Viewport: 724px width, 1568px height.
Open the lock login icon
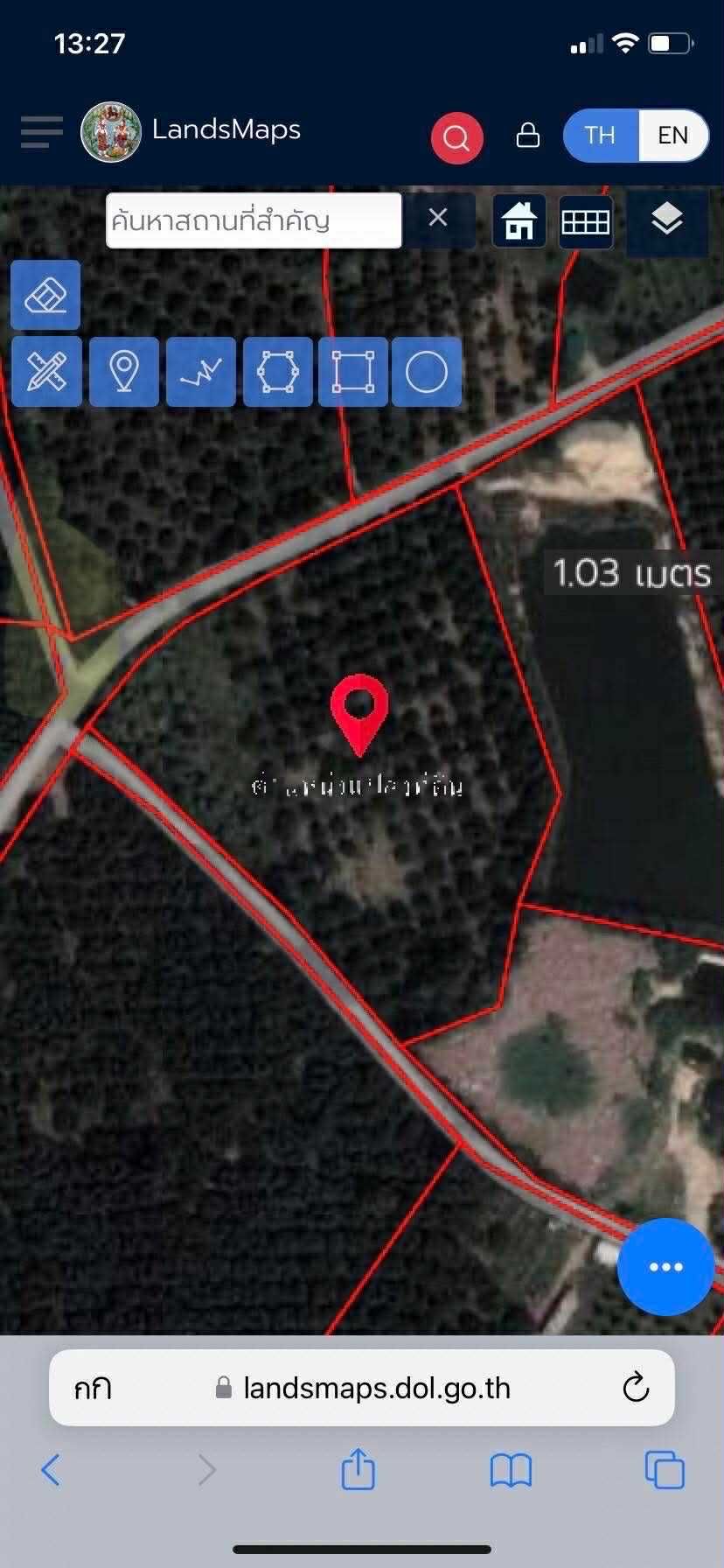[x=528, y=136]
